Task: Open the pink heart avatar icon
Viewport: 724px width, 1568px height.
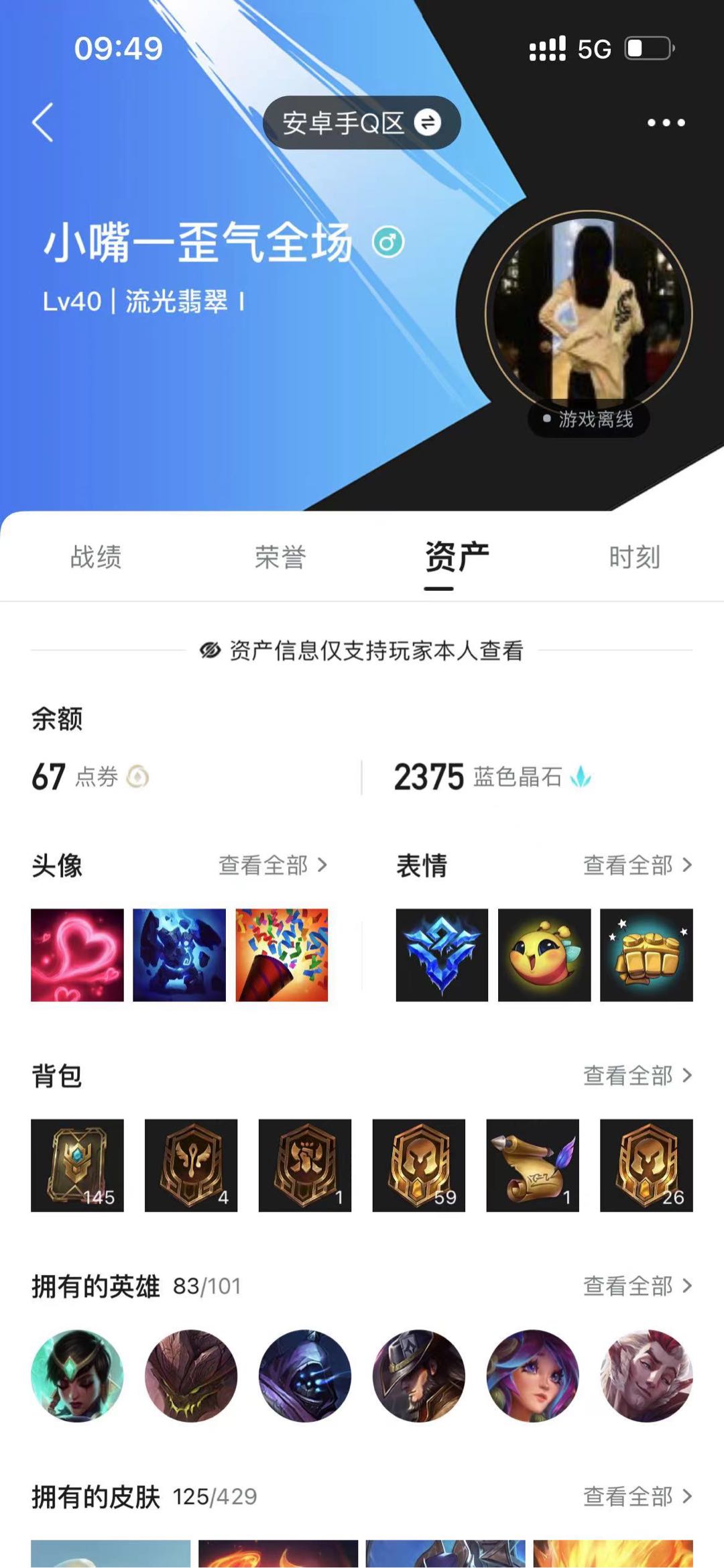Action: 77,955
